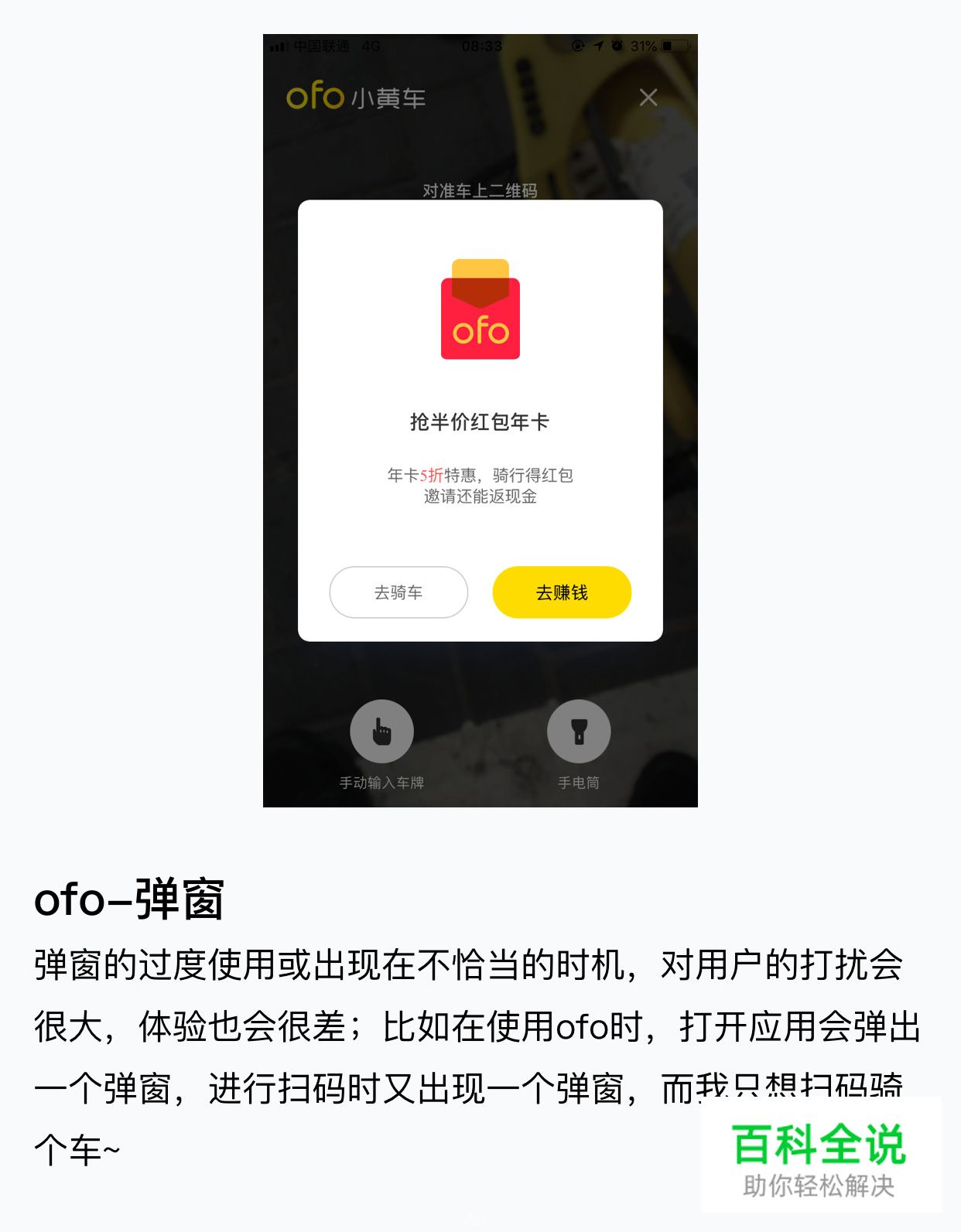Tap the flashlight icon to illuminate the QR code

[580, 731]
